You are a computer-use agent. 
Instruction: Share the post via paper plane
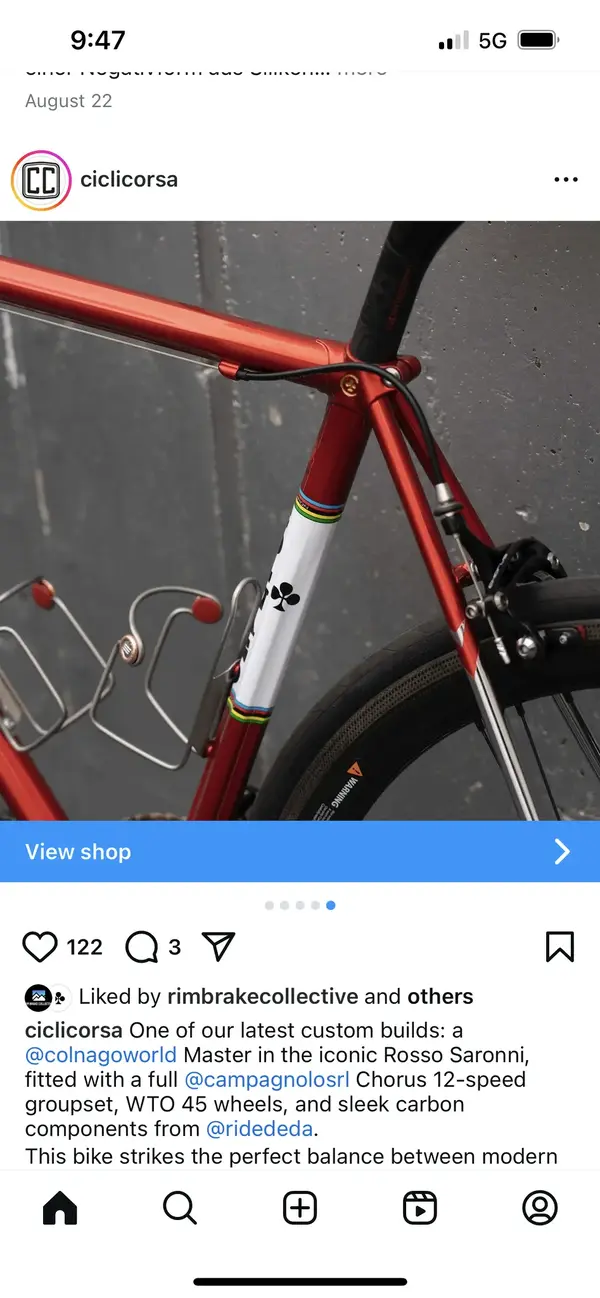[218, 946]
